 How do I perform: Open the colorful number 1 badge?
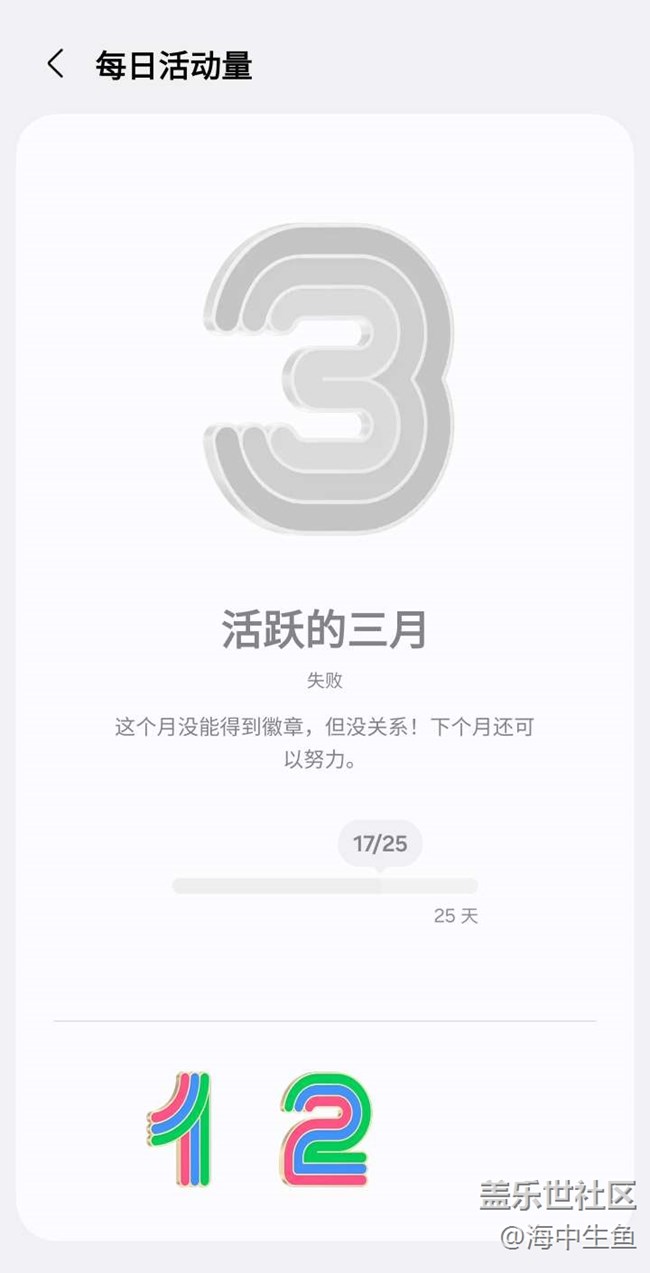181,1129
